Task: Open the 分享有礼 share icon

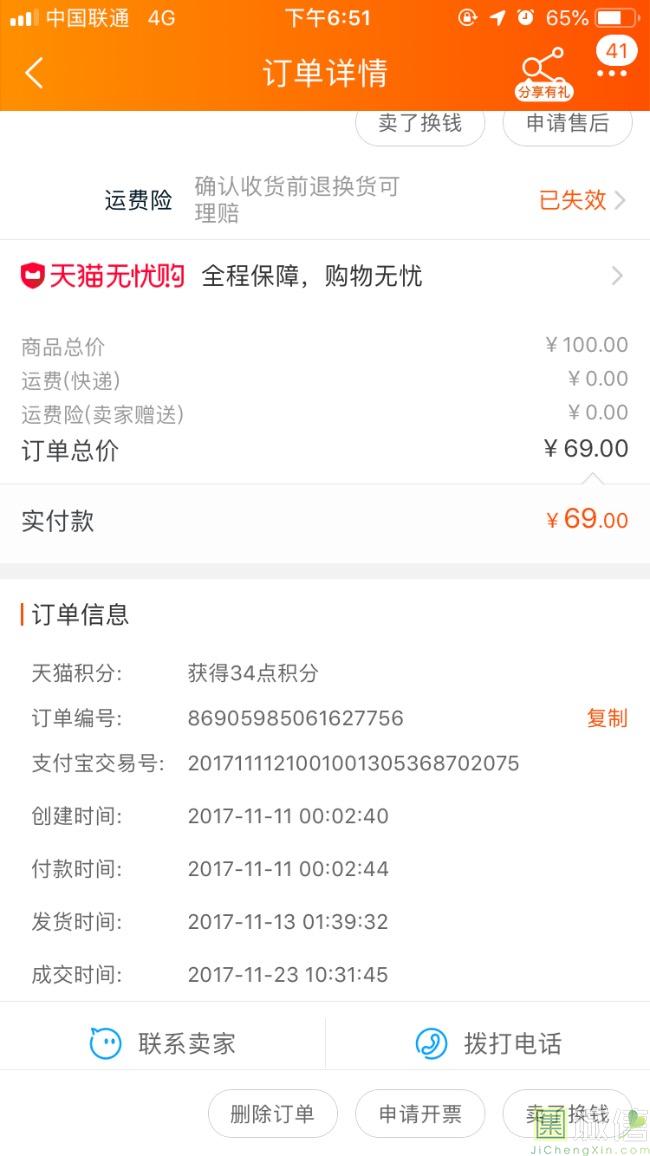Action: click(x=544, y=74)
